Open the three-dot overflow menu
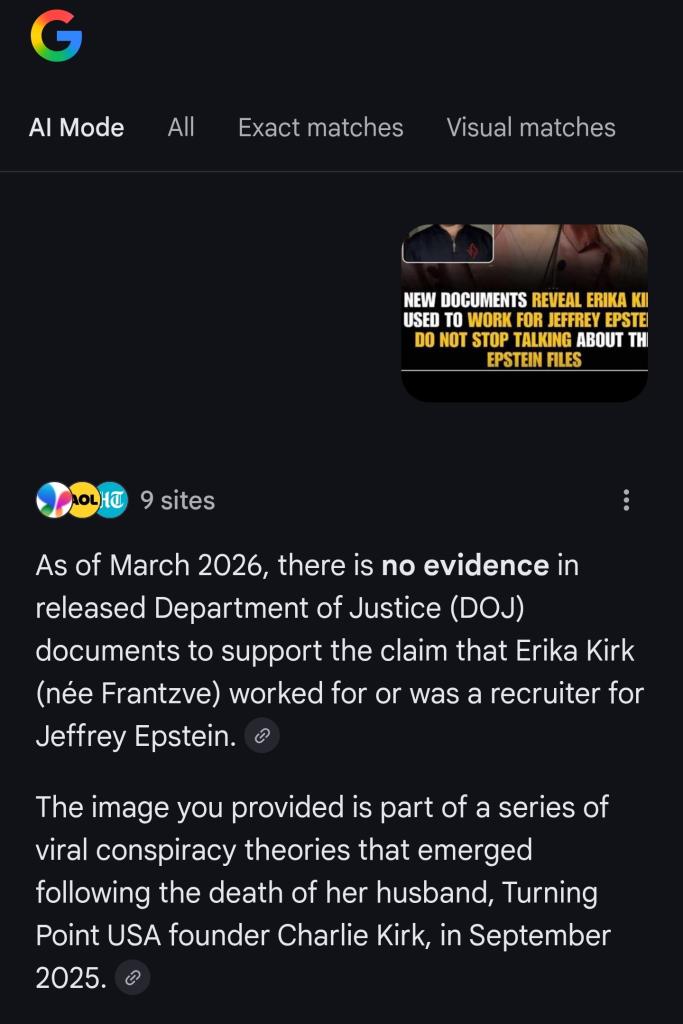 [626, 500]
